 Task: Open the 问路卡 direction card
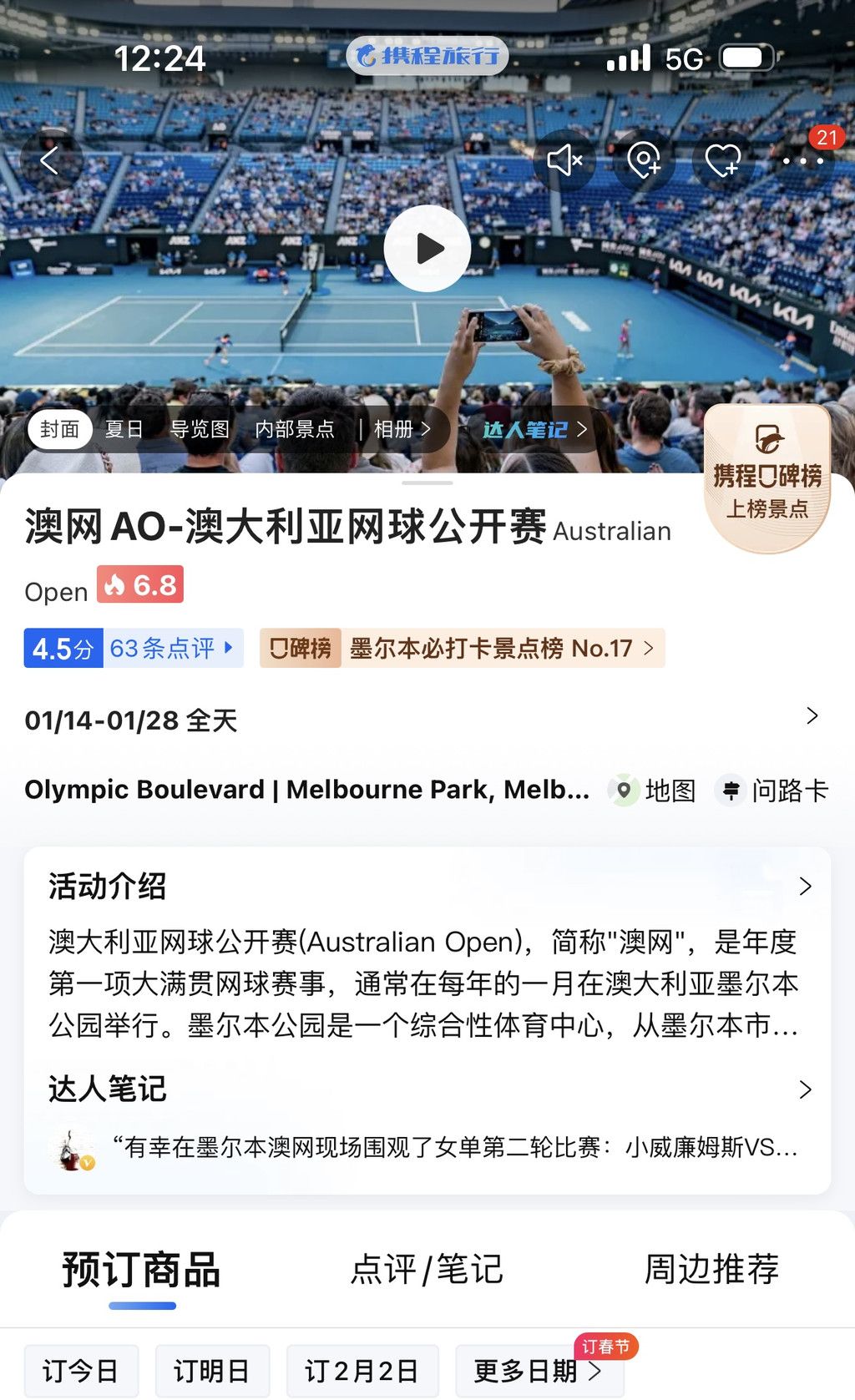[x=772, y=790]
